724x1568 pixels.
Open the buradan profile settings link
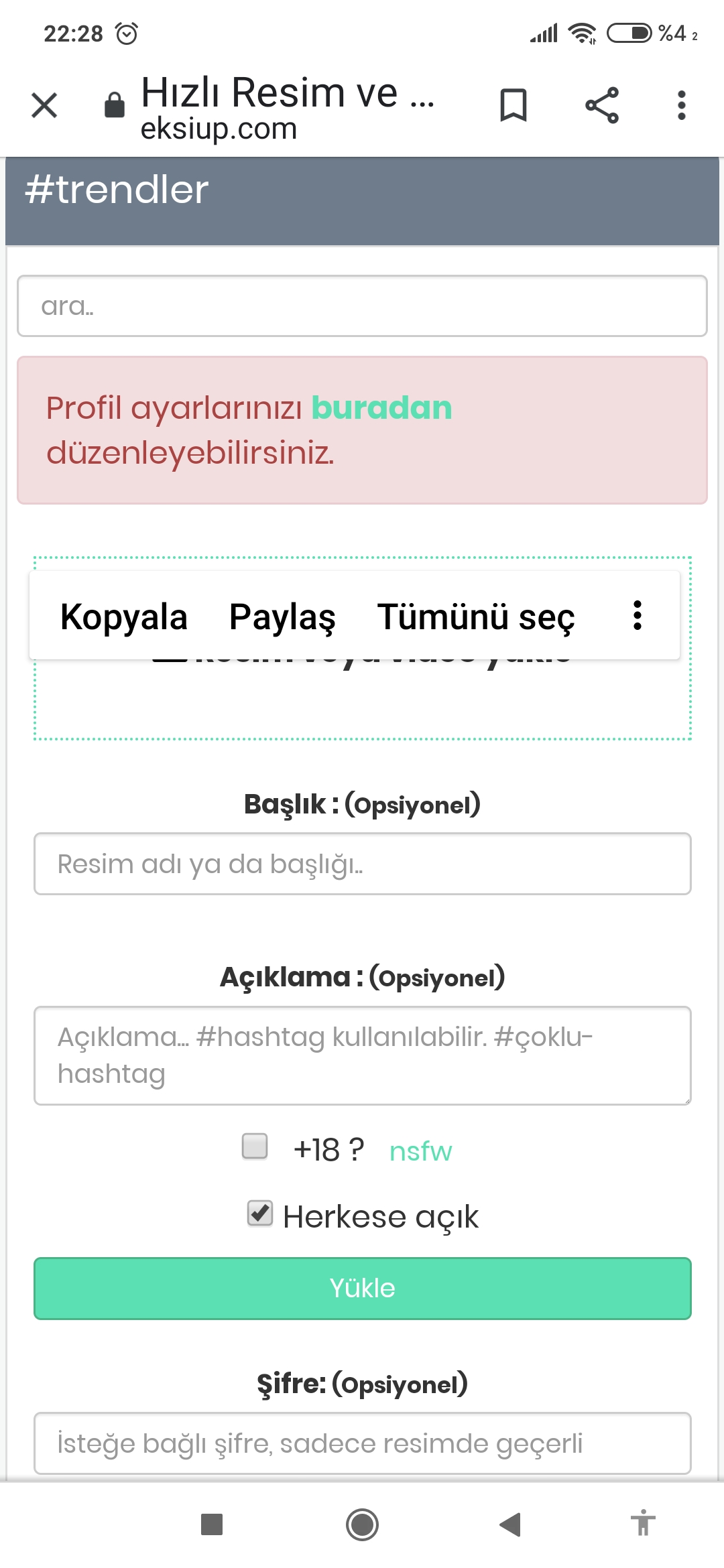pos(381,408)
